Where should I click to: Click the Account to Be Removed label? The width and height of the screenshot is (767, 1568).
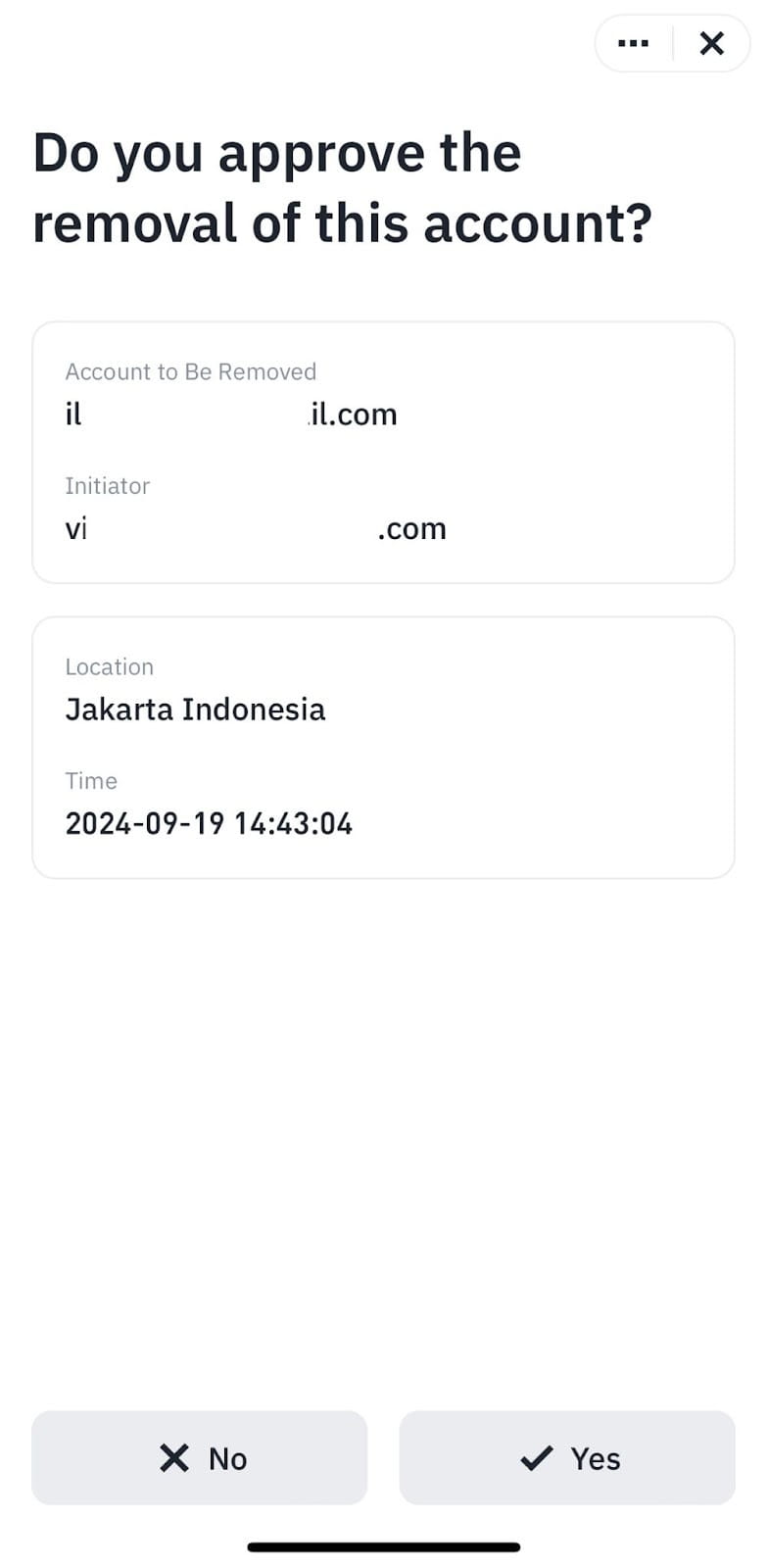pyautogui.click(x=191, y=371)
